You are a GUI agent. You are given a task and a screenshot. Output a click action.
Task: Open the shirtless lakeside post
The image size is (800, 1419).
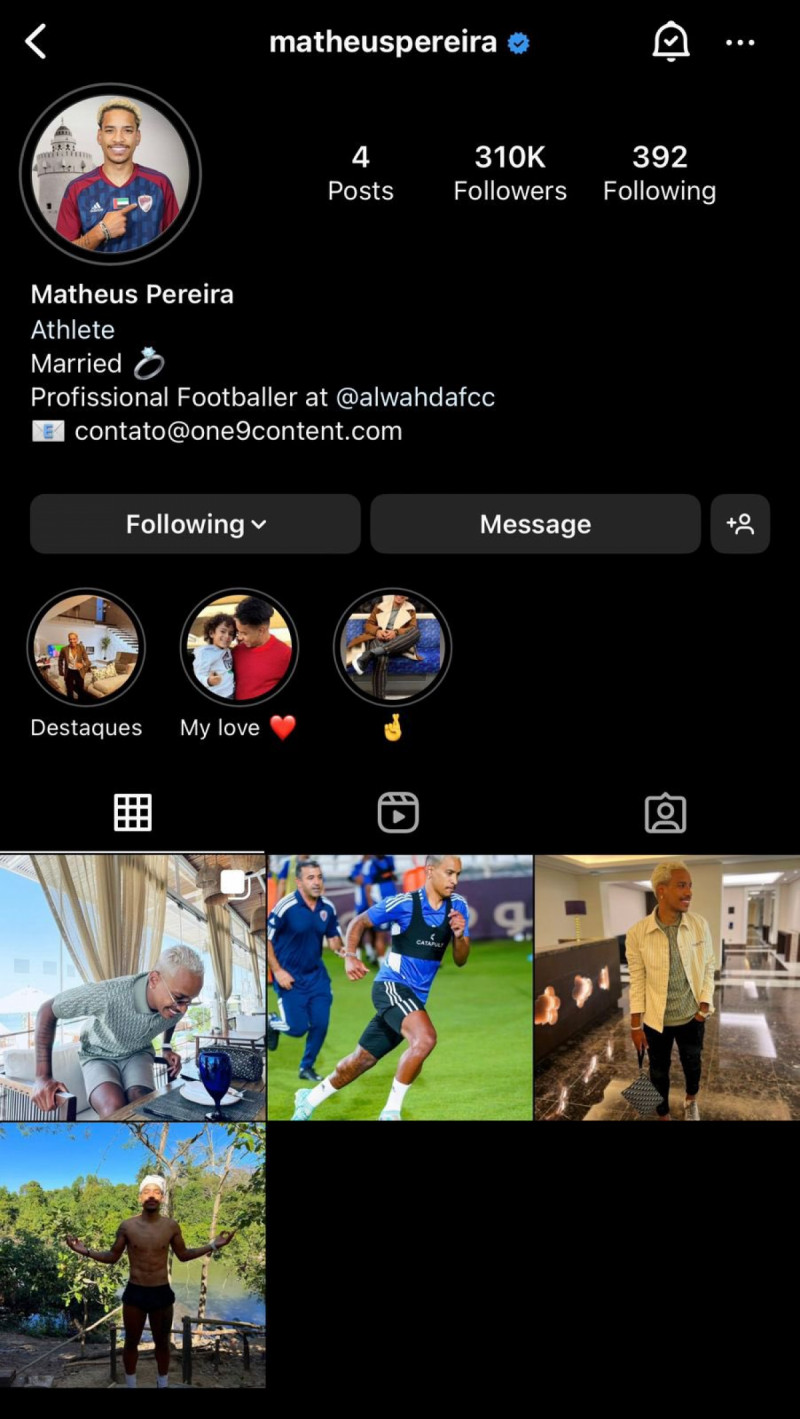pos(132,1254)
